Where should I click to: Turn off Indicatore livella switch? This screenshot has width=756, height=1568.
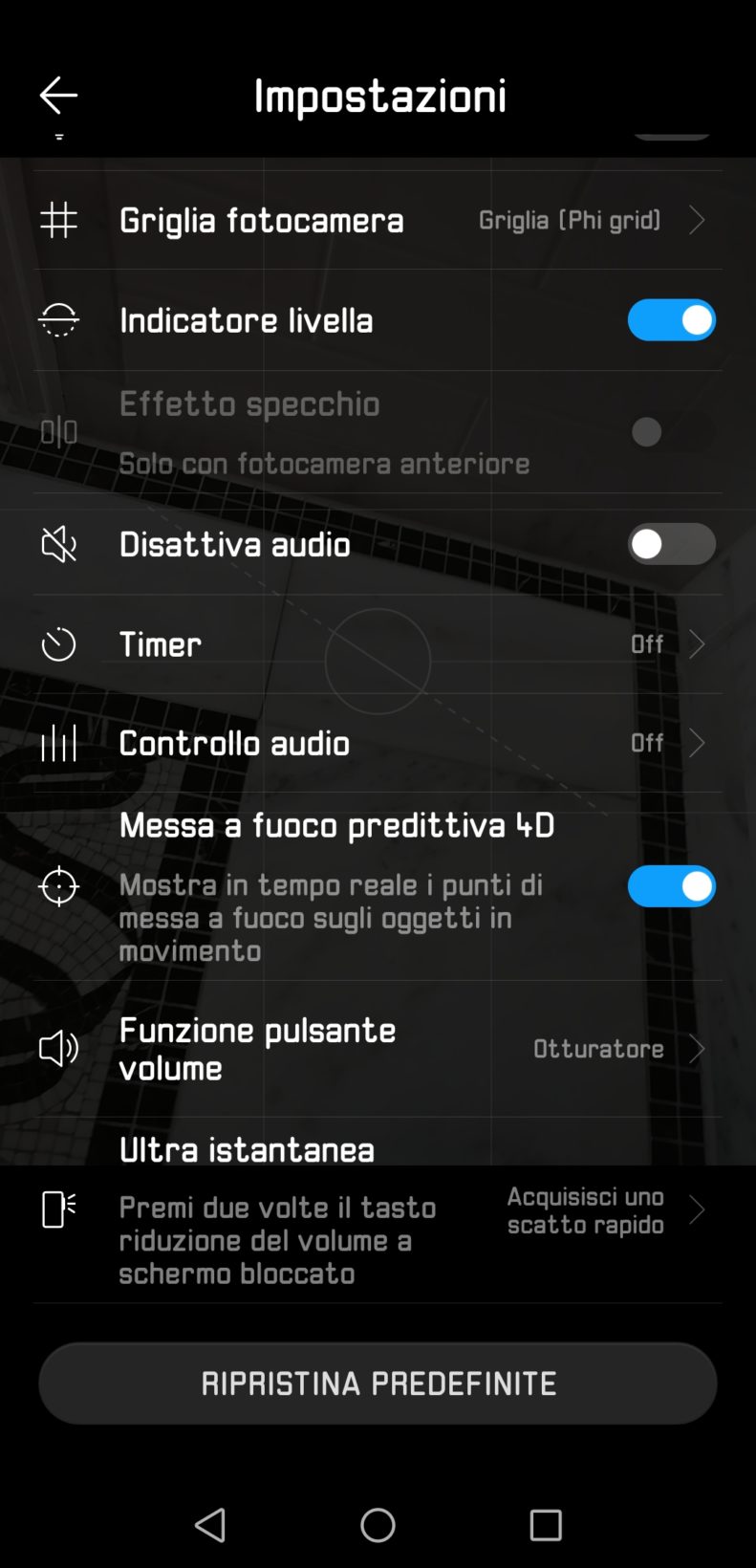click(671, 320)
